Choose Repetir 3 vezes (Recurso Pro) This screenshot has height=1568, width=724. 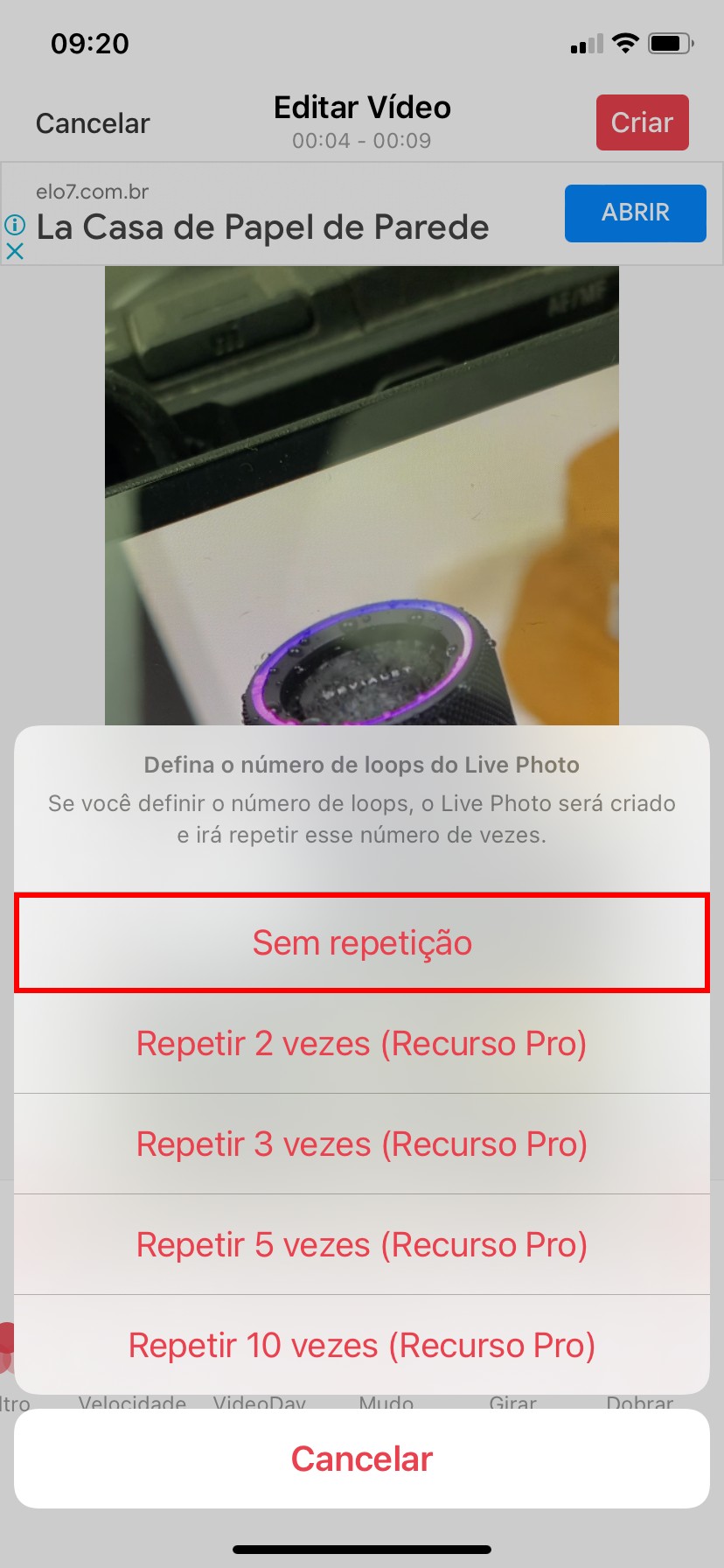click(362, 1144)
